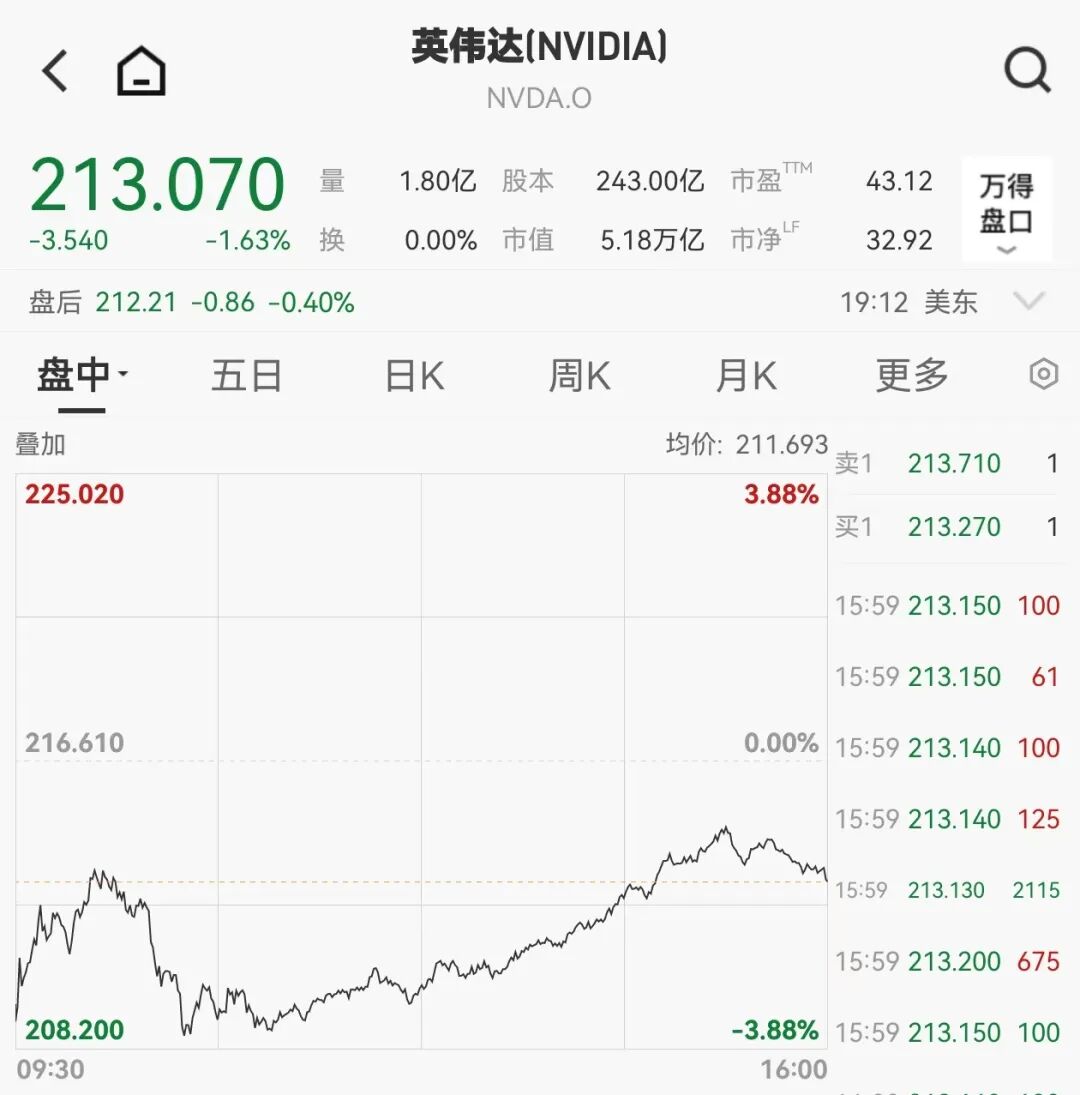Expand the 万得盘口 panel

[x=1006, y=210]
